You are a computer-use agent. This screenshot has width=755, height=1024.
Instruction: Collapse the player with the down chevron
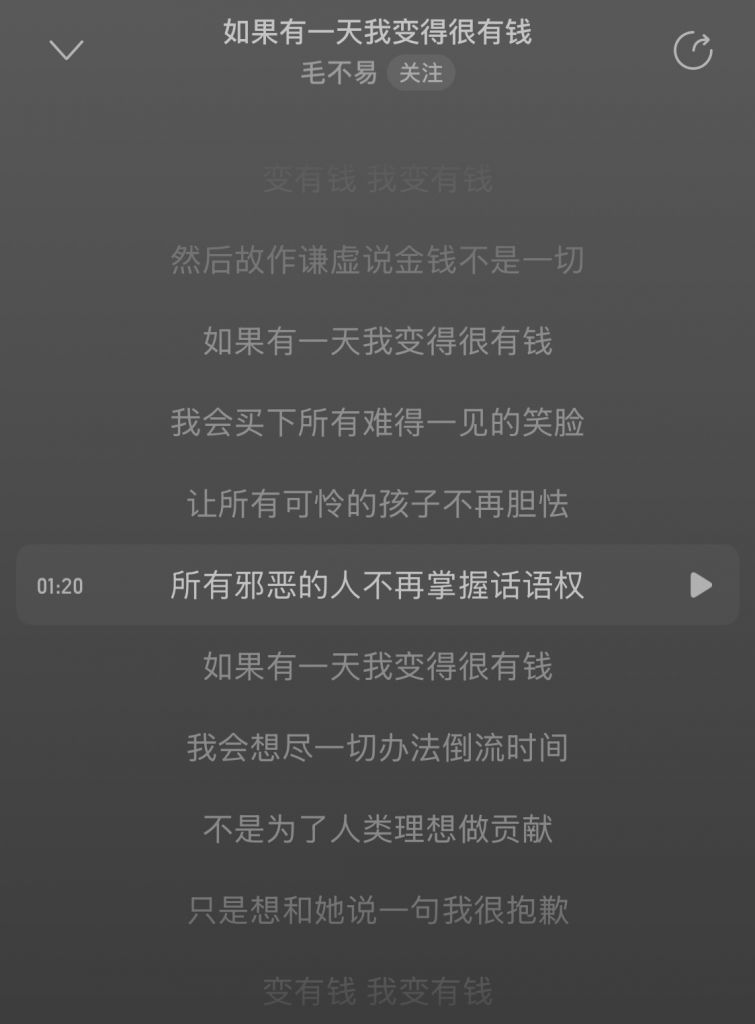pyautogui.click(x=66, y=49)
